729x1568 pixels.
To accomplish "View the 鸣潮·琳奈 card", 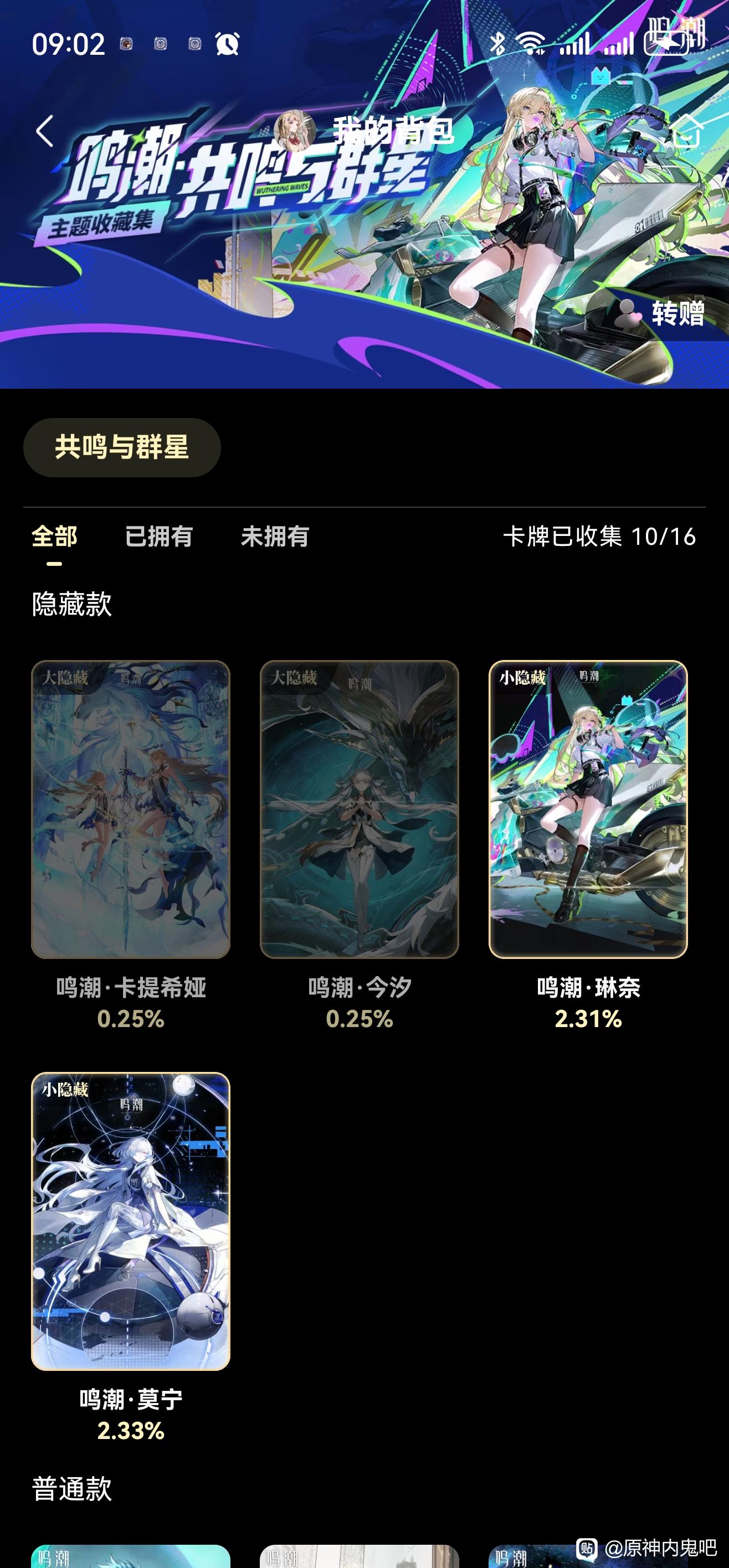I will coord(588,809).
